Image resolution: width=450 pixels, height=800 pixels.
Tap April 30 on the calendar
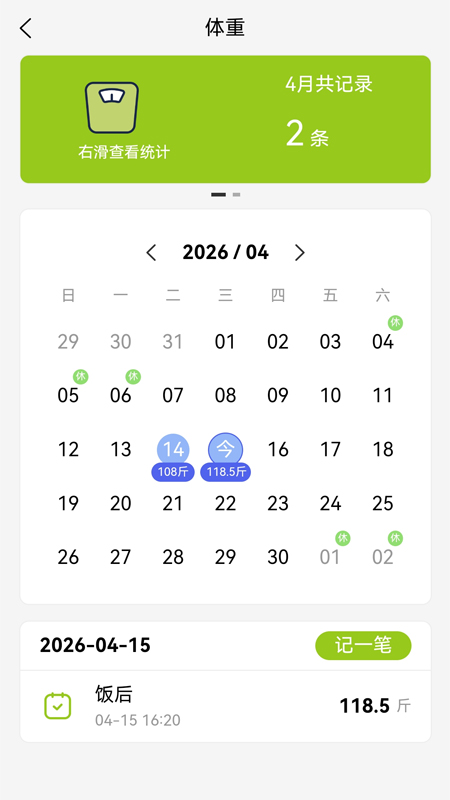click(x=278, y=557)
